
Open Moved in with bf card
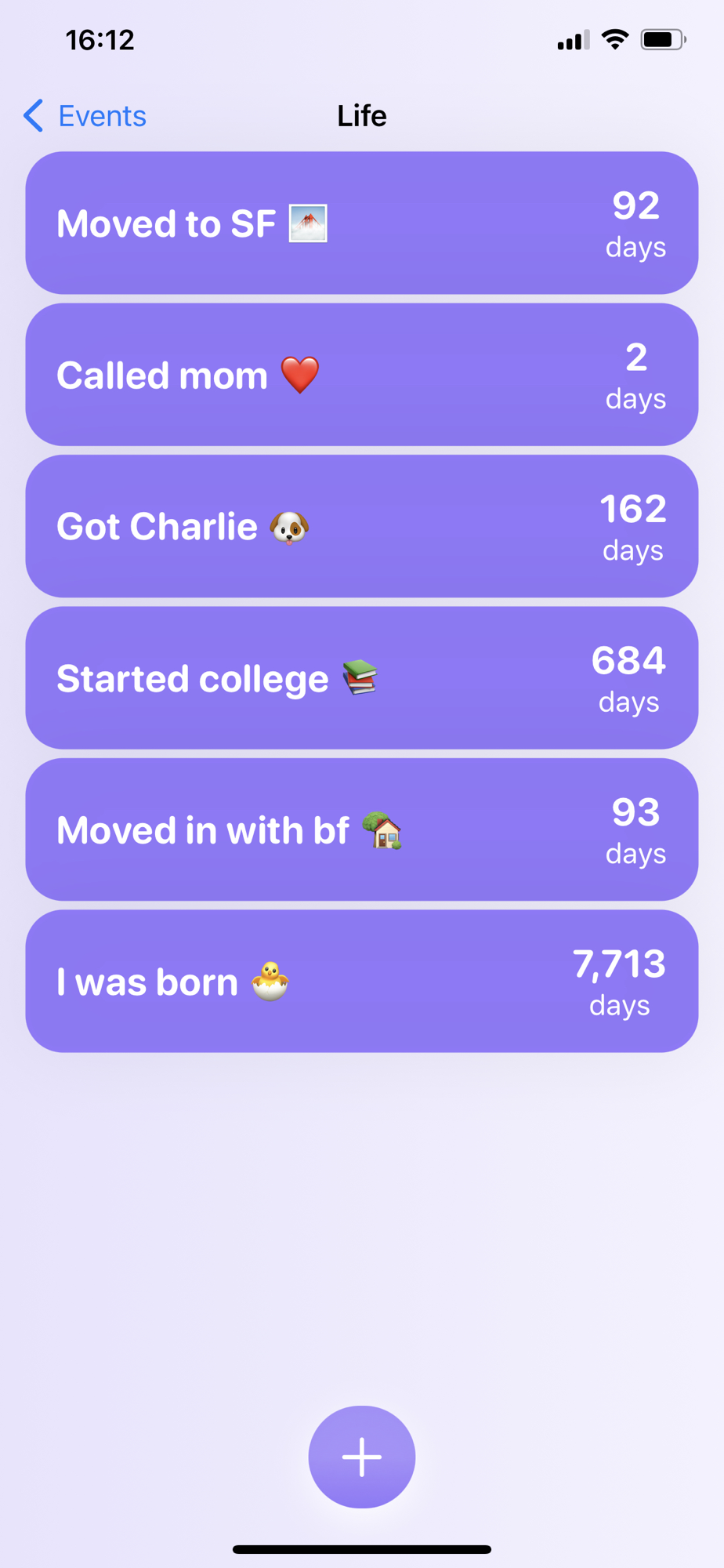coord(362,829)
